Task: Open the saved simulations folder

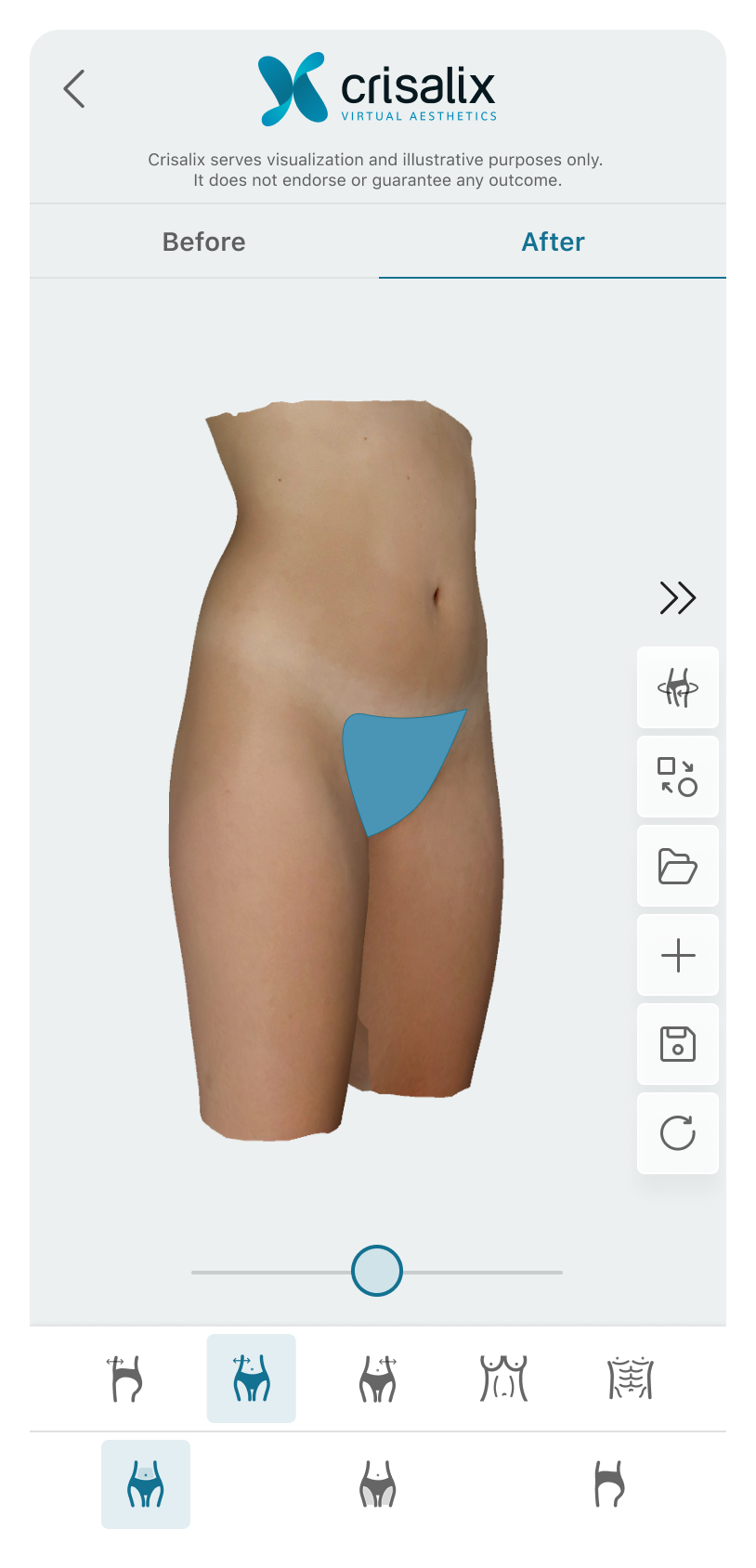Action: (x=678, y=866)
